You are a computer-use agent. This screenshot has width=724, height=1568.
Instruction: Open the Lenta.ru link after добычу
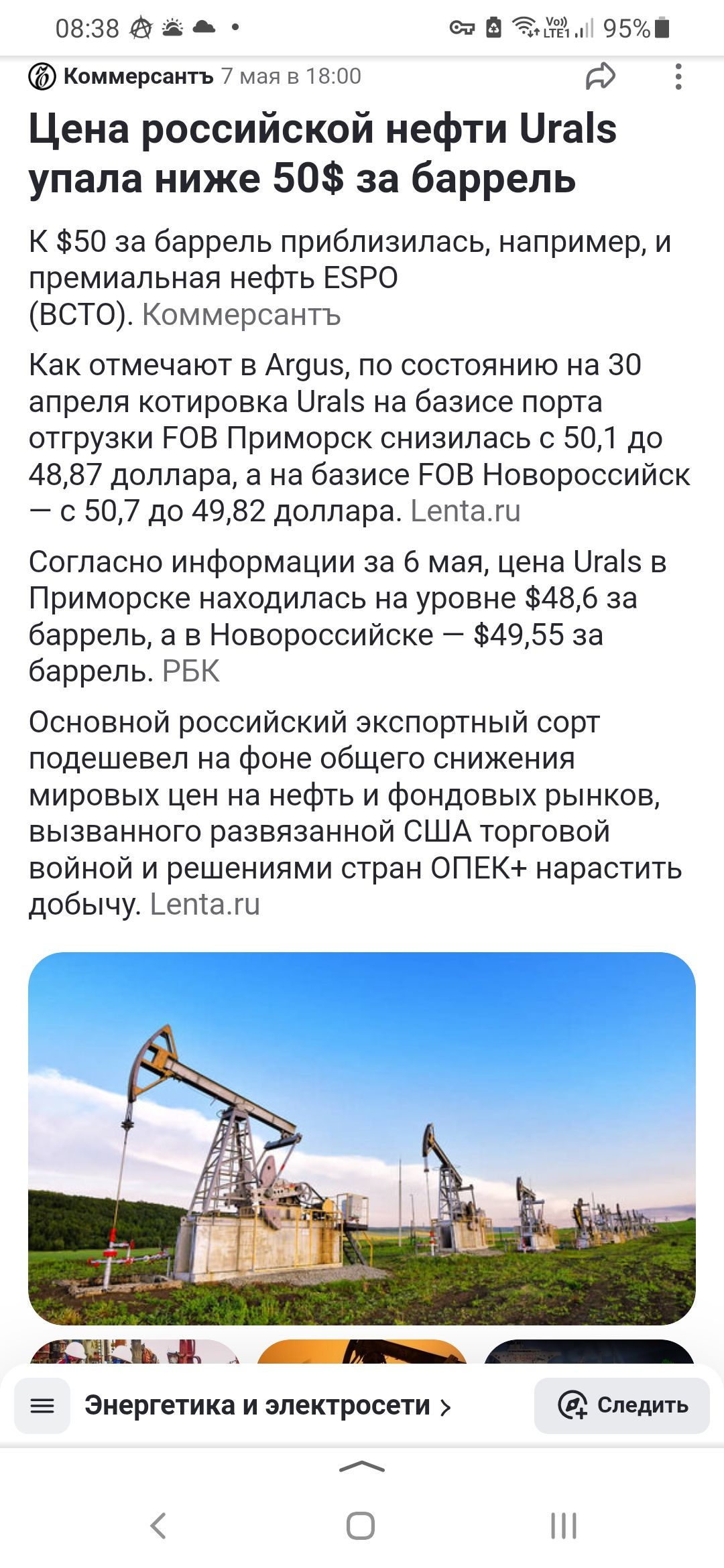coord(204,905)
